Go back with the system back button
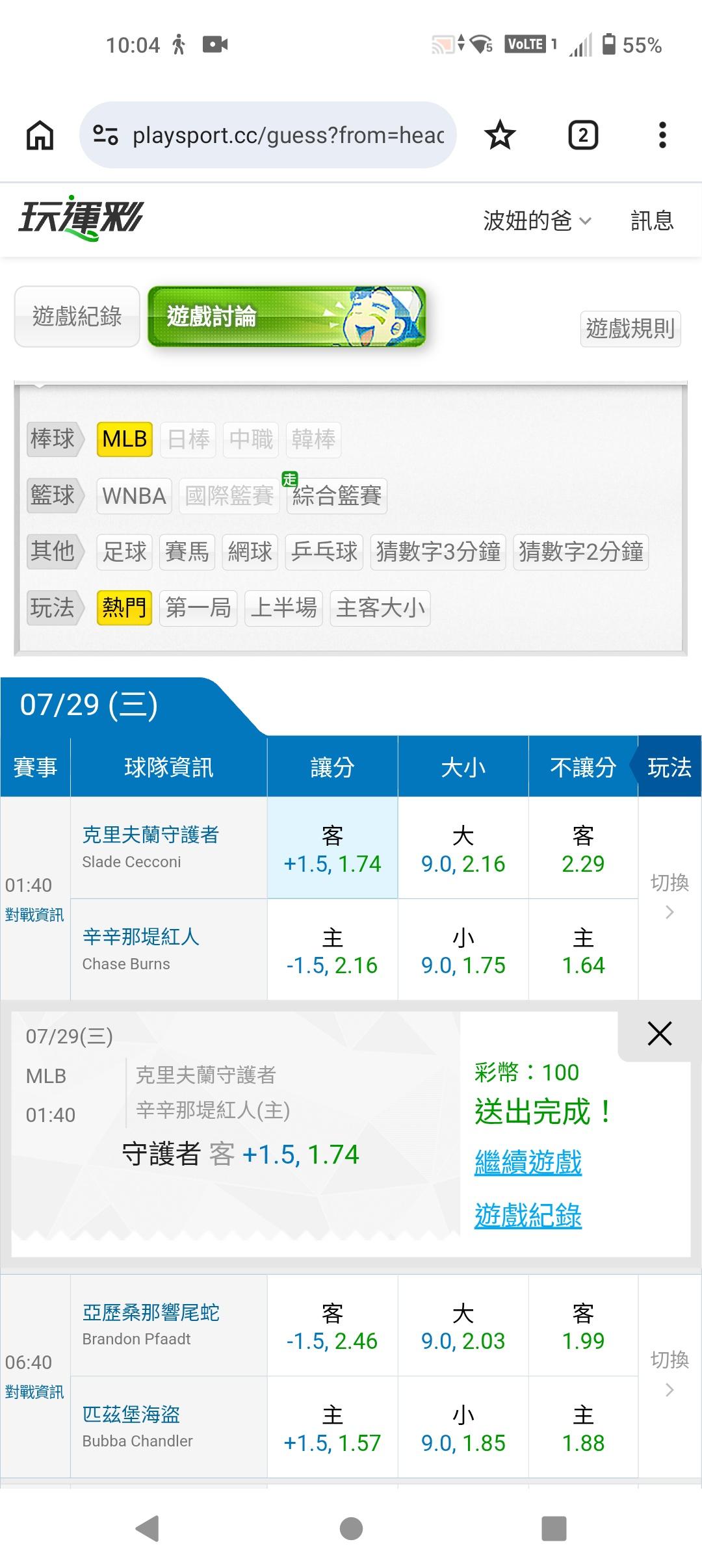 click(148, 1528)
